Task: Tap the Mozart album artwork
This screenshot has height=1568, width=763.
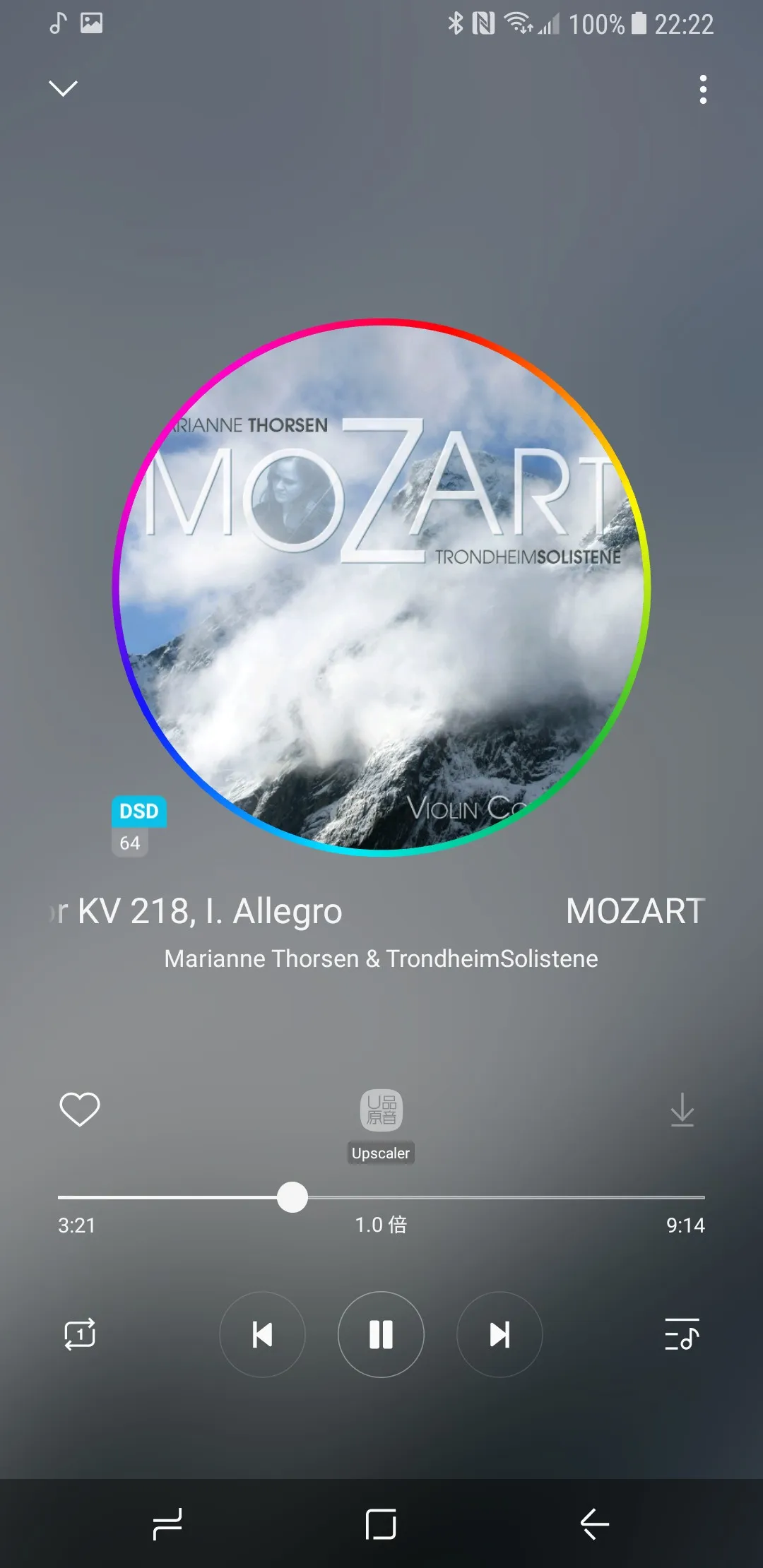Action: coord(381,588)
